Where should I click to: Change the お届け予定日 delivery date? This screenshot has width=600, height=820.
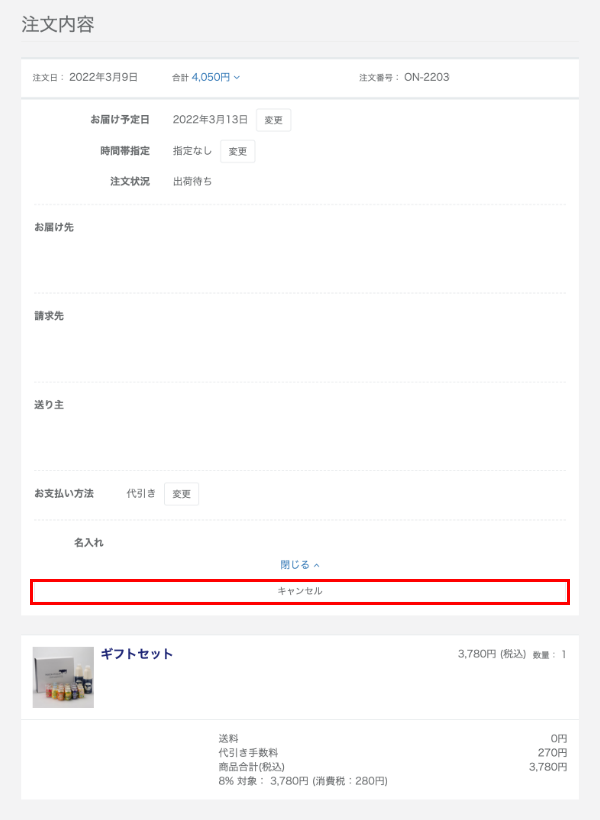(x=273, y=120)
